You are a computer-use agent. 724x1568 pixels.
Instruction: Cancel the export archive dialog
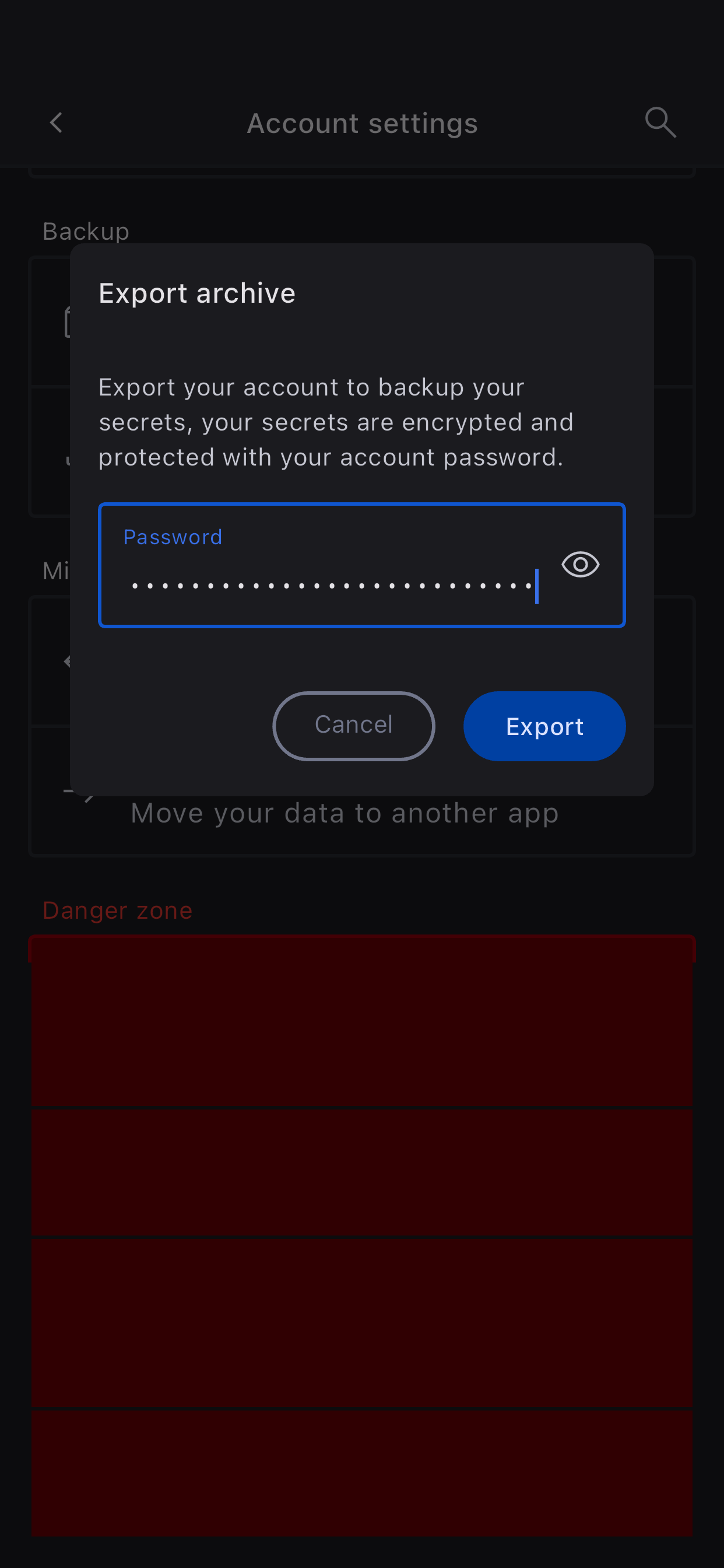(x=353, y=726)
